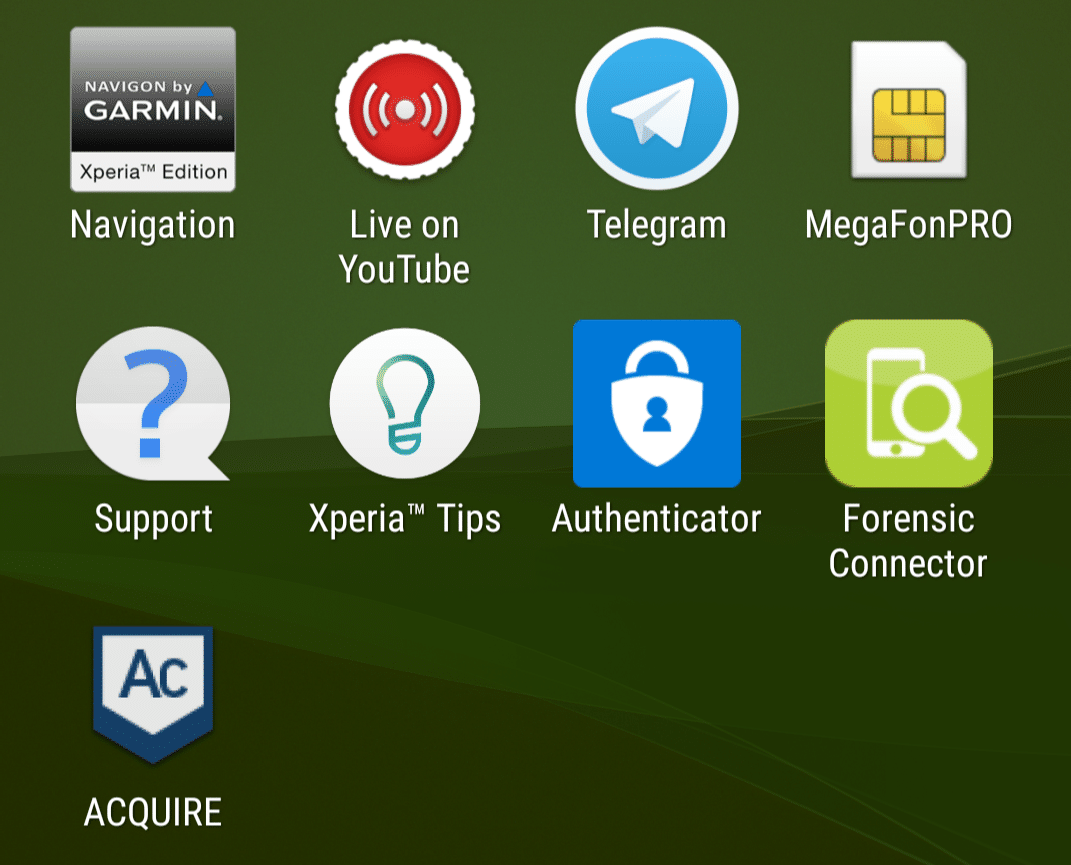Launch Forensic Connector

(908, 404)
